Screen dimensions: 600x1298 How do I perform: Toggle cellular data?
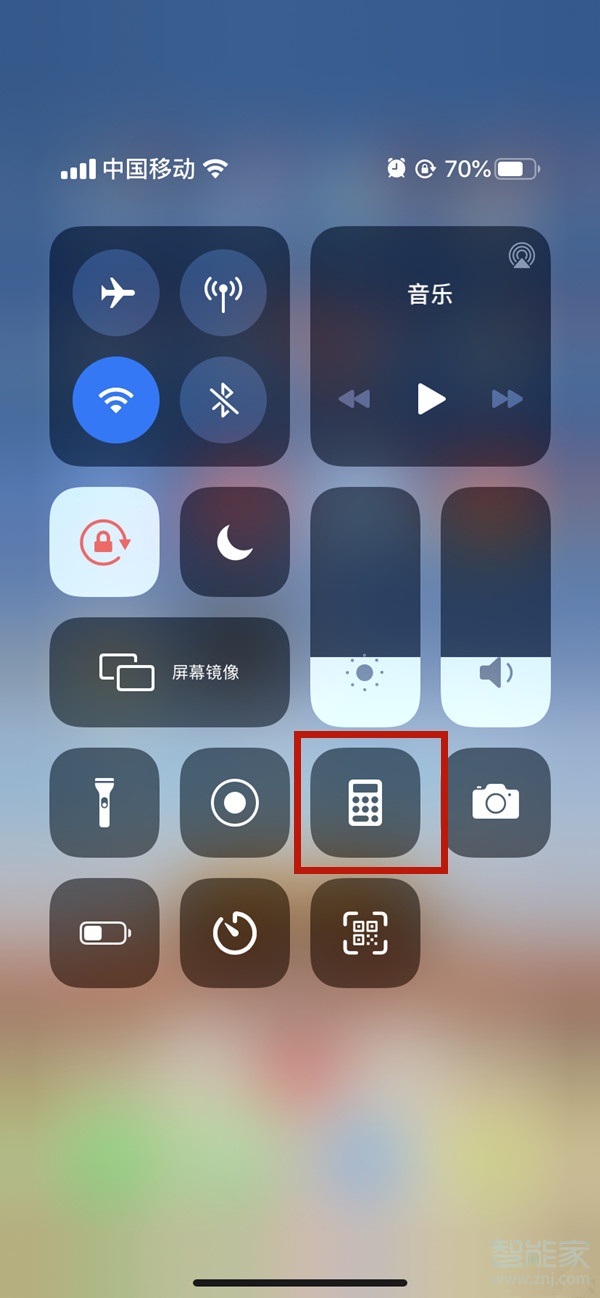pos(223,292)
